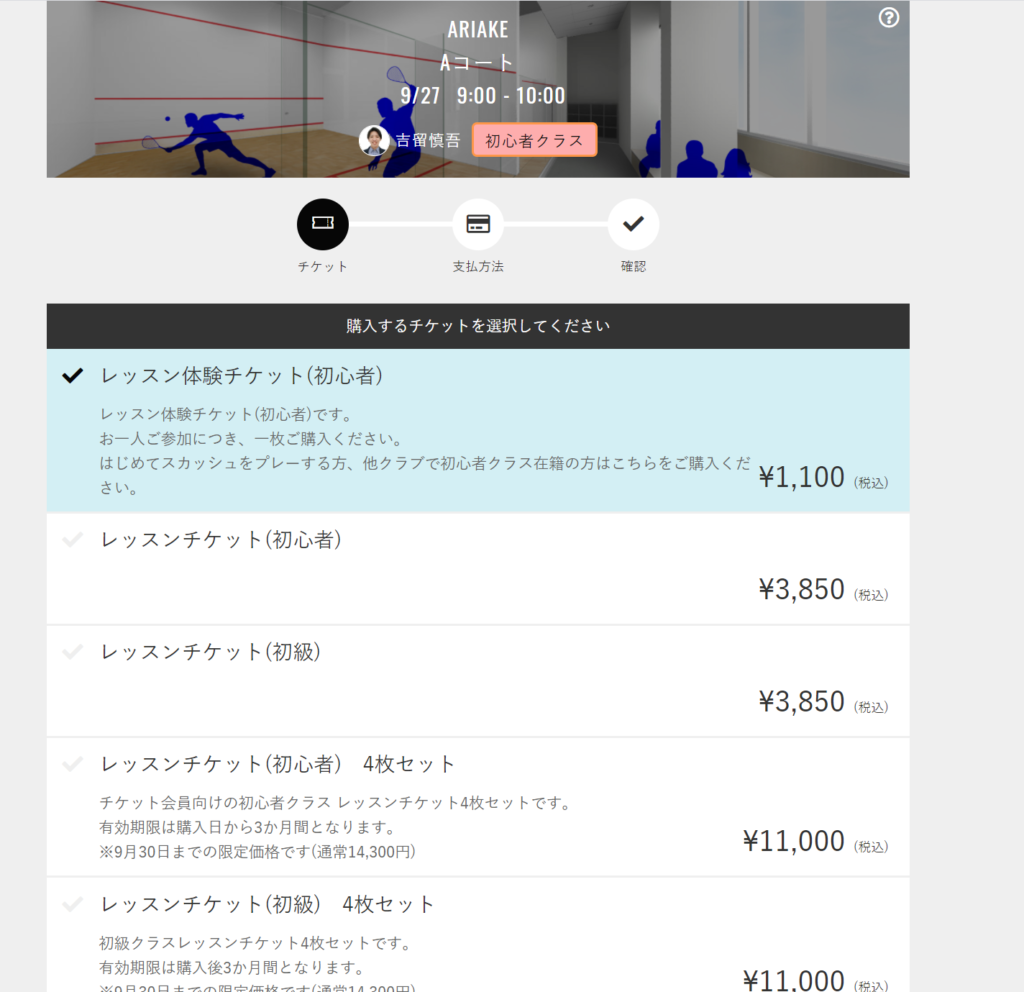Tap the 初心者クラス badge
The height and width of the screenshot is (992, 1024).
[x=534, y=140]
